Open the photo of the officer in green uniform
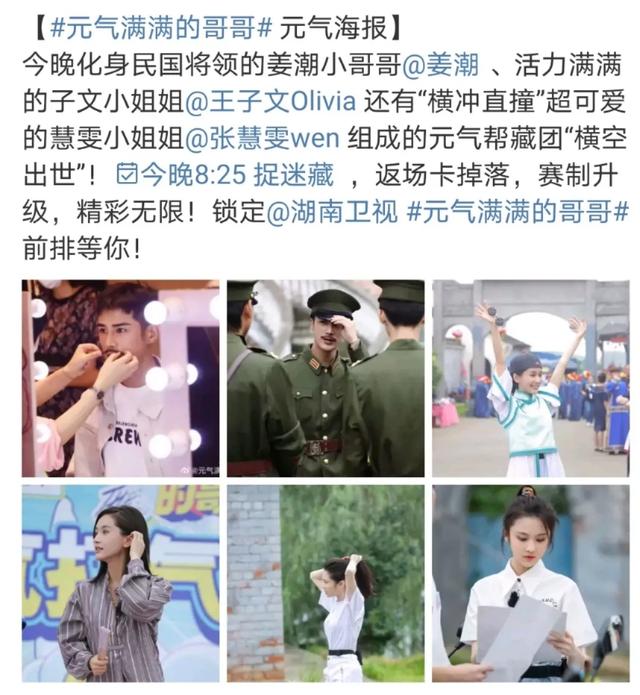The width and height of the screenshot is (640, 695). pyautogui.click(x=325, y=378)
